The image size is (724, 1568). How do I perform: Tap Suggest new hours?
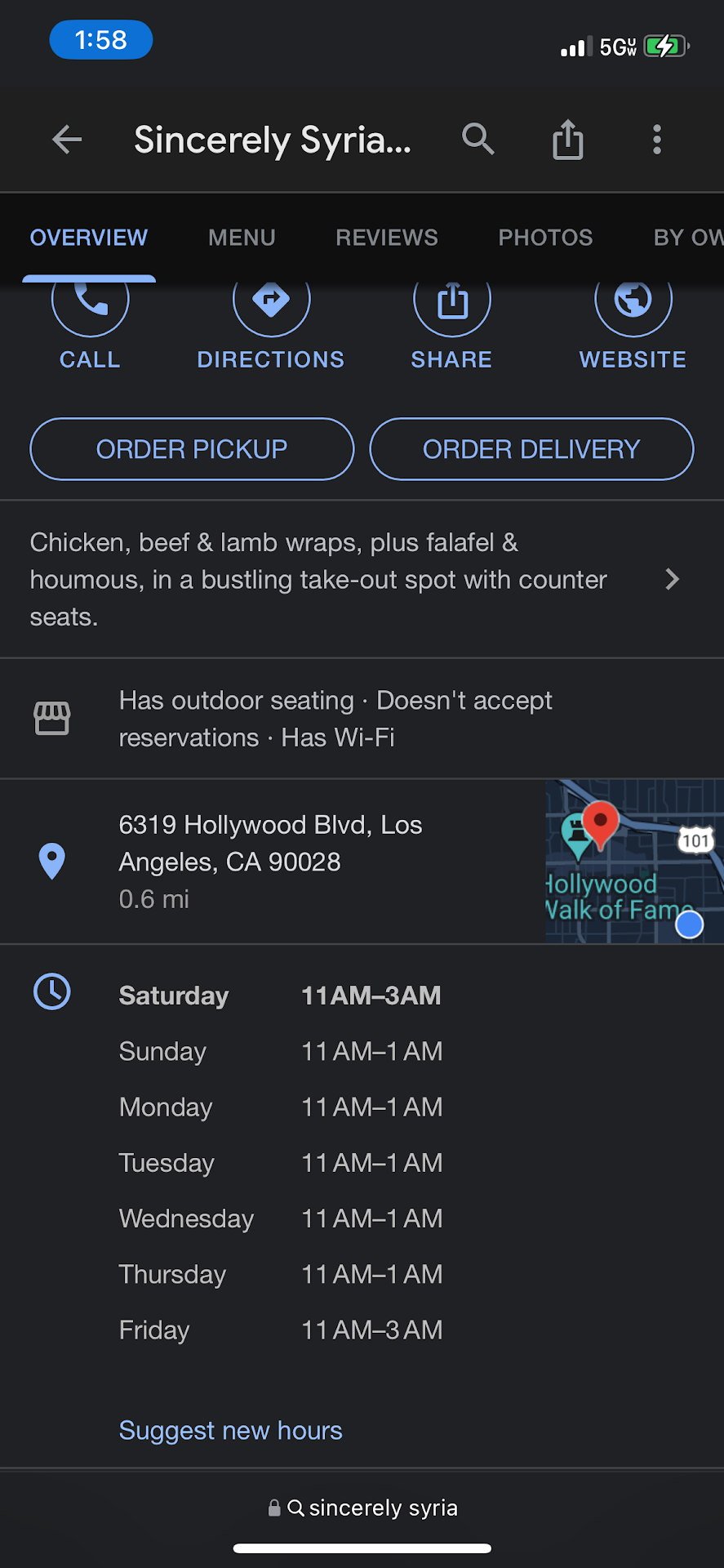[230, 1431]
